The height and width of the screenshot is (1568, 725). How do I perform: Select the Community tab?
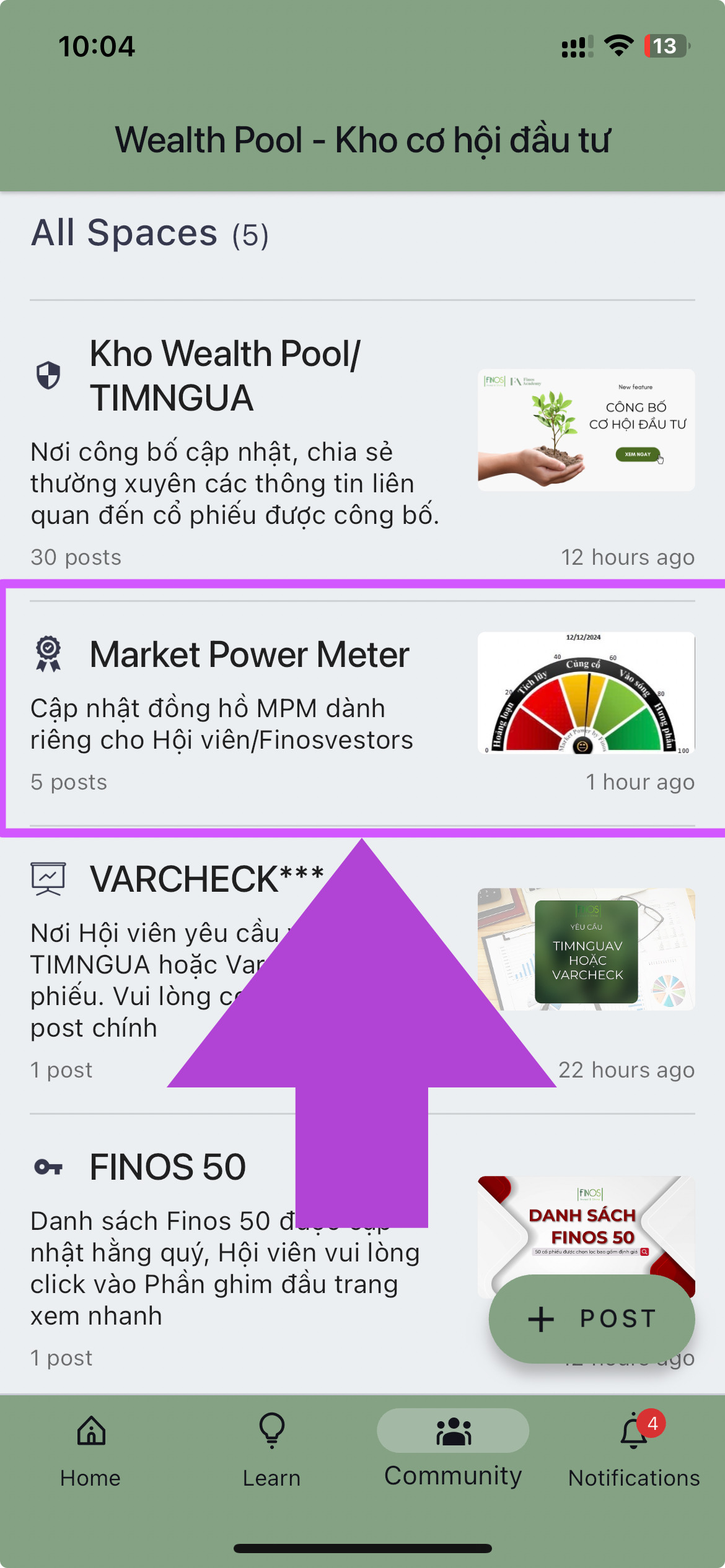click(x=452, y=1451)
